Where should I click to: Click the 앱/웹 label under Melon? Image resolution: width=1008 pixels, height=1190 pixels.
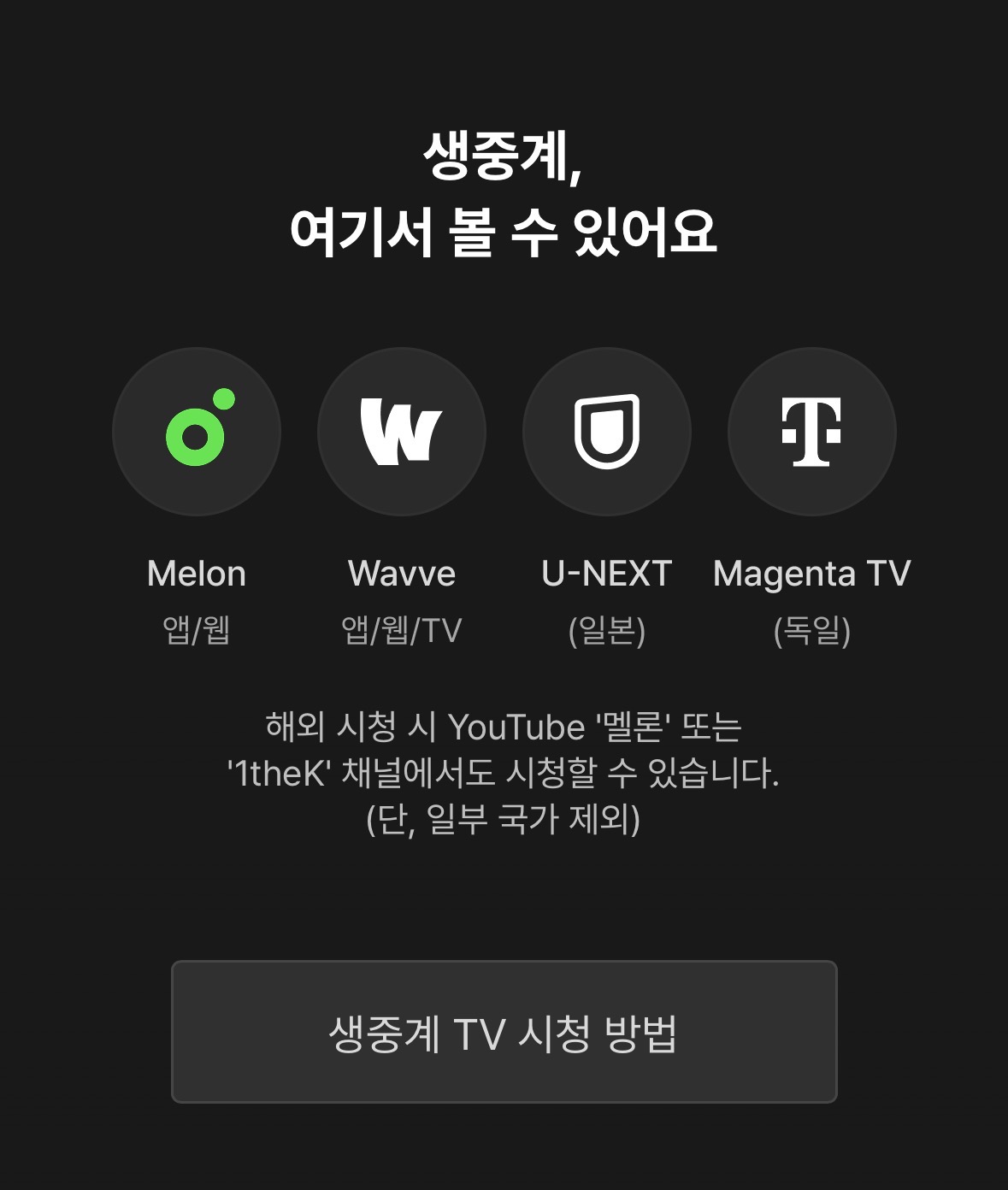click(195, 630)
